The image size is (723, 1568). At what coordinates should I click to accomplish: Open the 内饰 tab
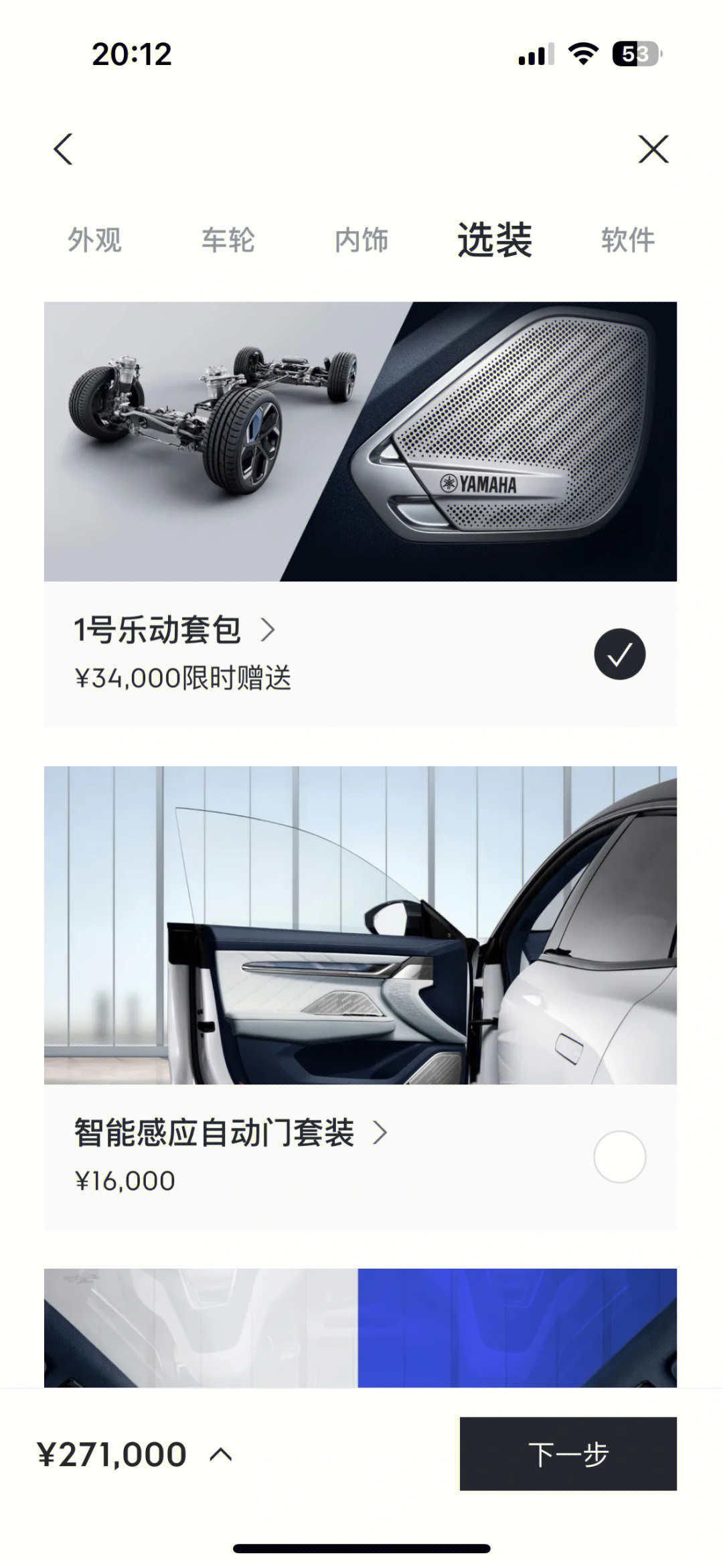click(x=361, y=240)
